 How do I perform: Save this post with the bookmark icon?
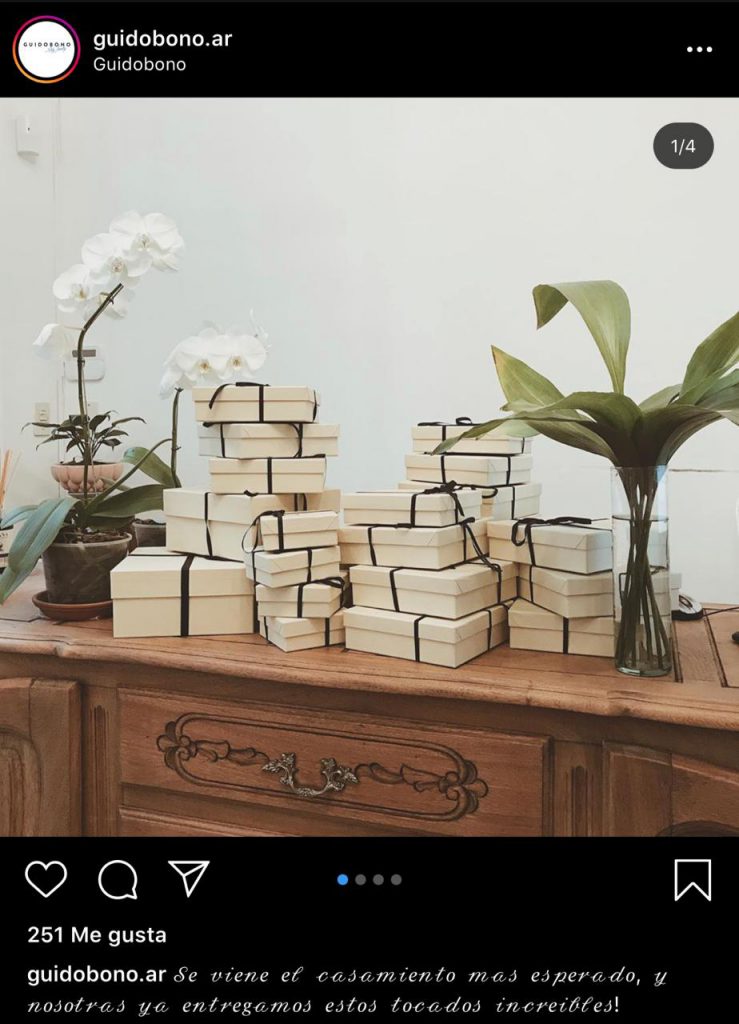pos(692,880)
